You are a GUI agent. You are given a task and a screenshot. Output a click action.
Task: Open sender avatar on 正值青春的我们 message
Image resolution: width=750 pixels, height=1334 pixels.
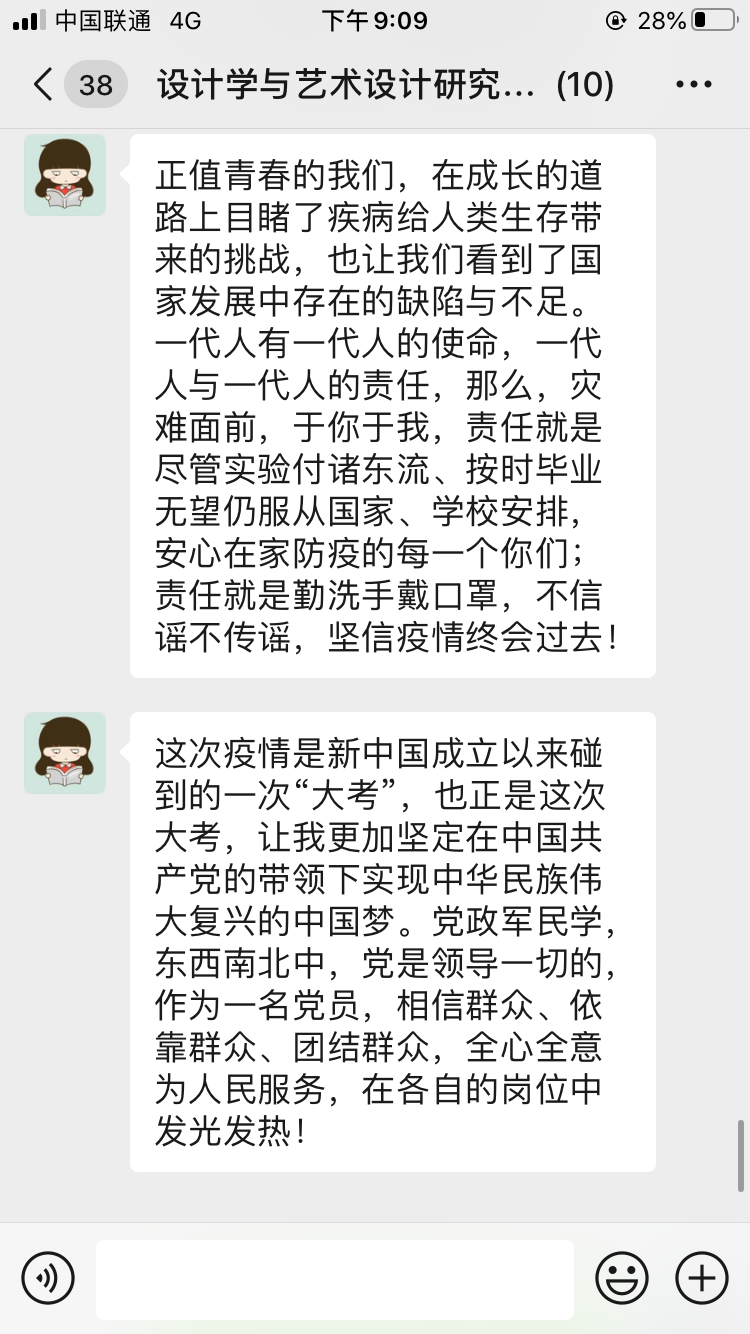(x=65, y=175)
